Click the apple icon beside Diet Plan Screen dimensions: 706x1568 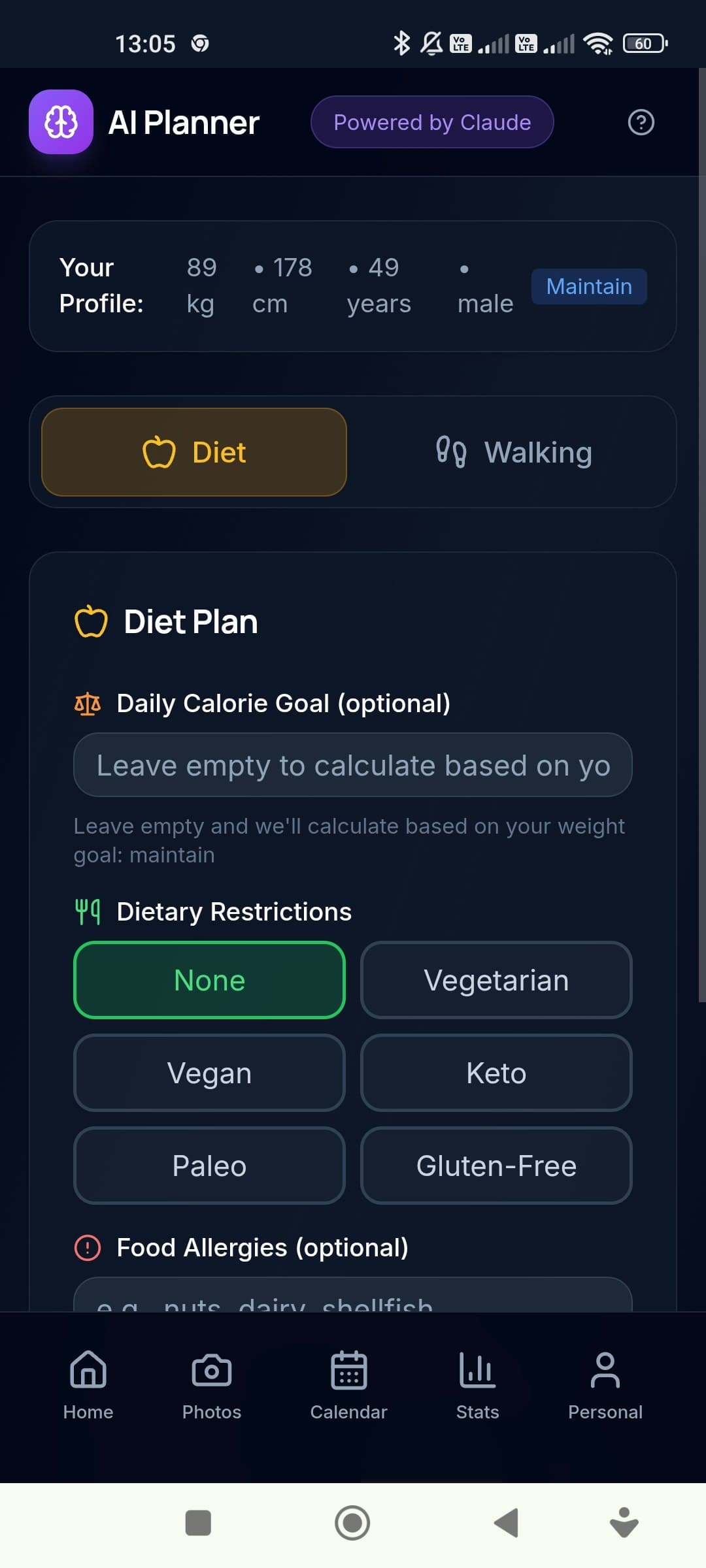pos(92,621)
